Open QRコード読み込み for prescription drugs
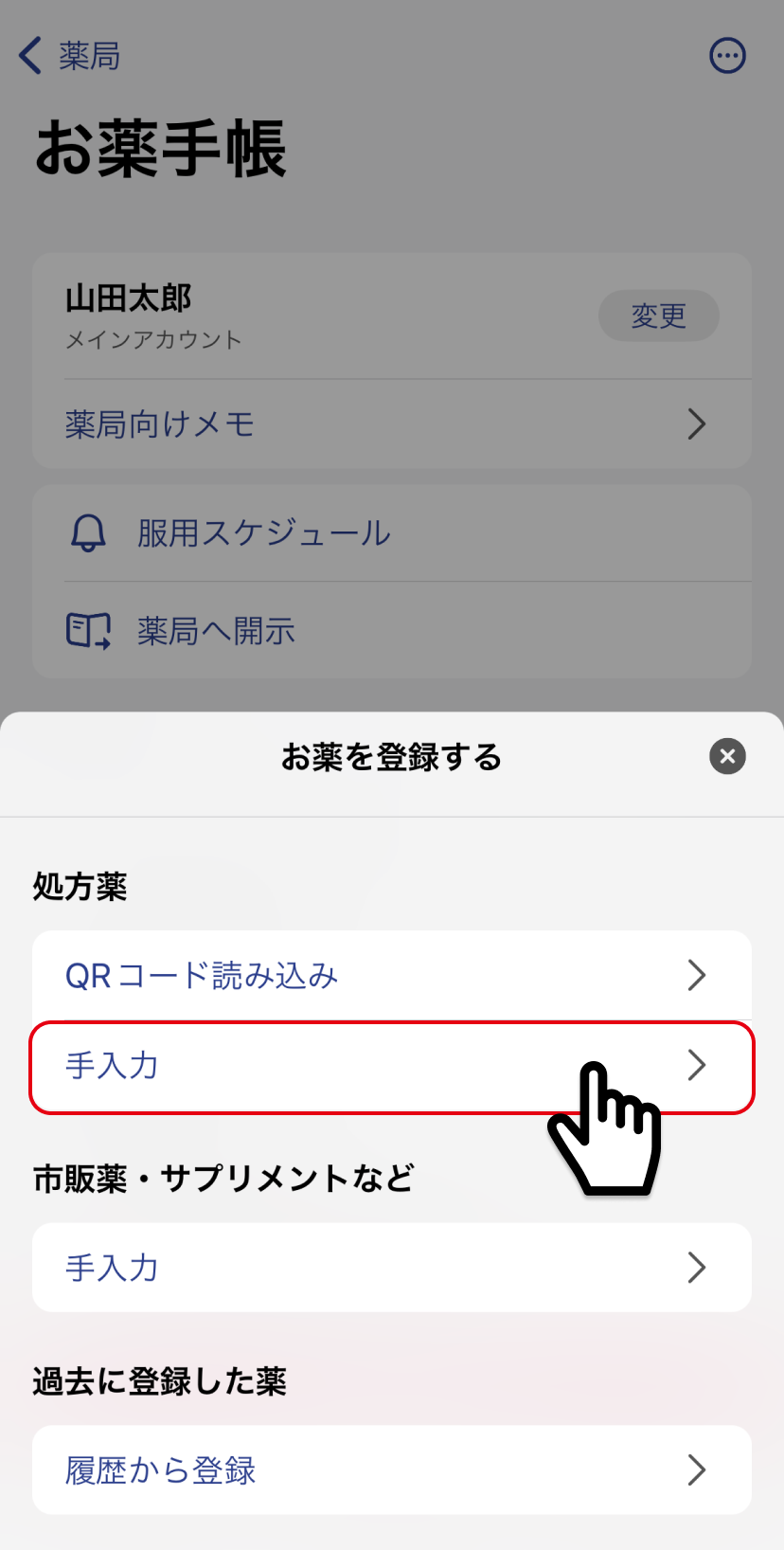Screen dimensions: 784x1550 pos(391,975)
